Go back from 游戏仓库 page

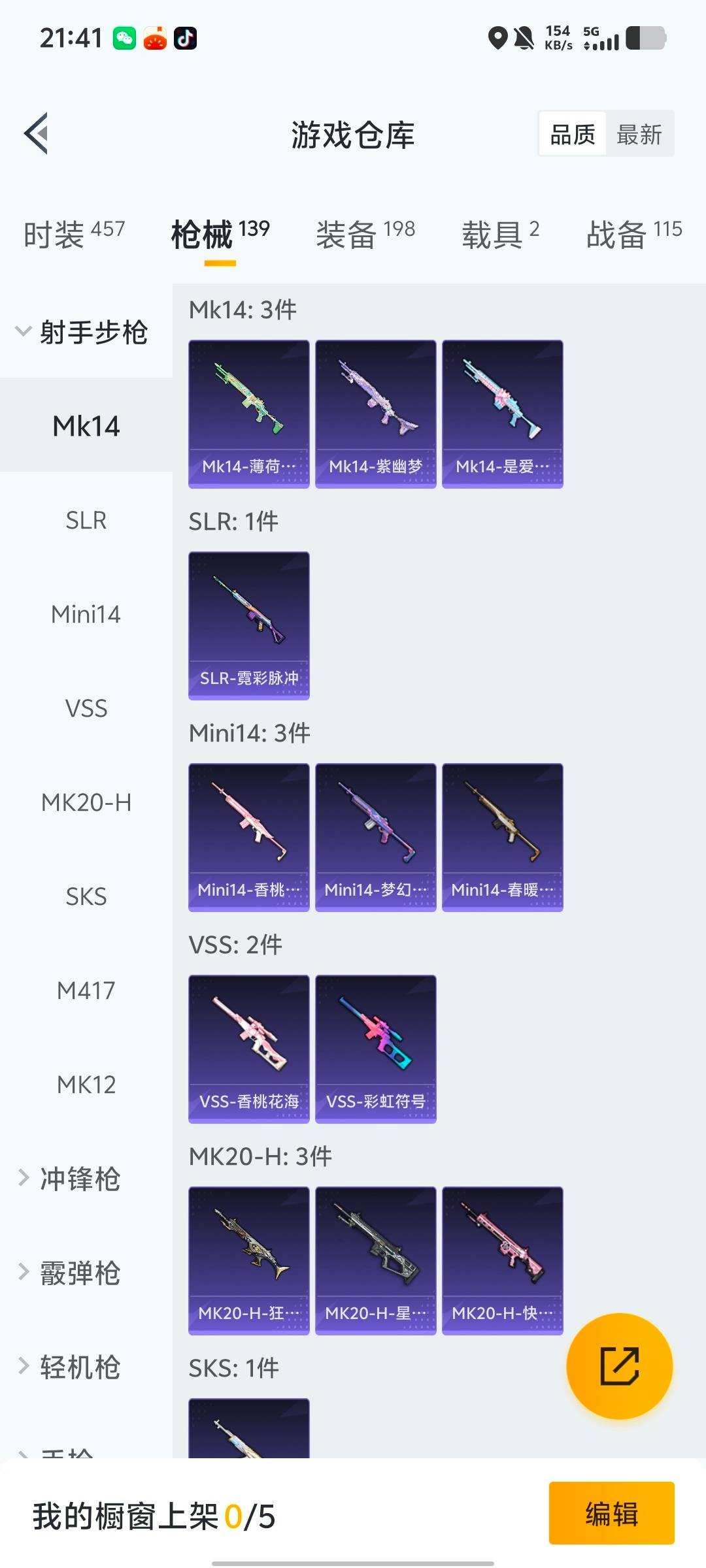(37, 133)
